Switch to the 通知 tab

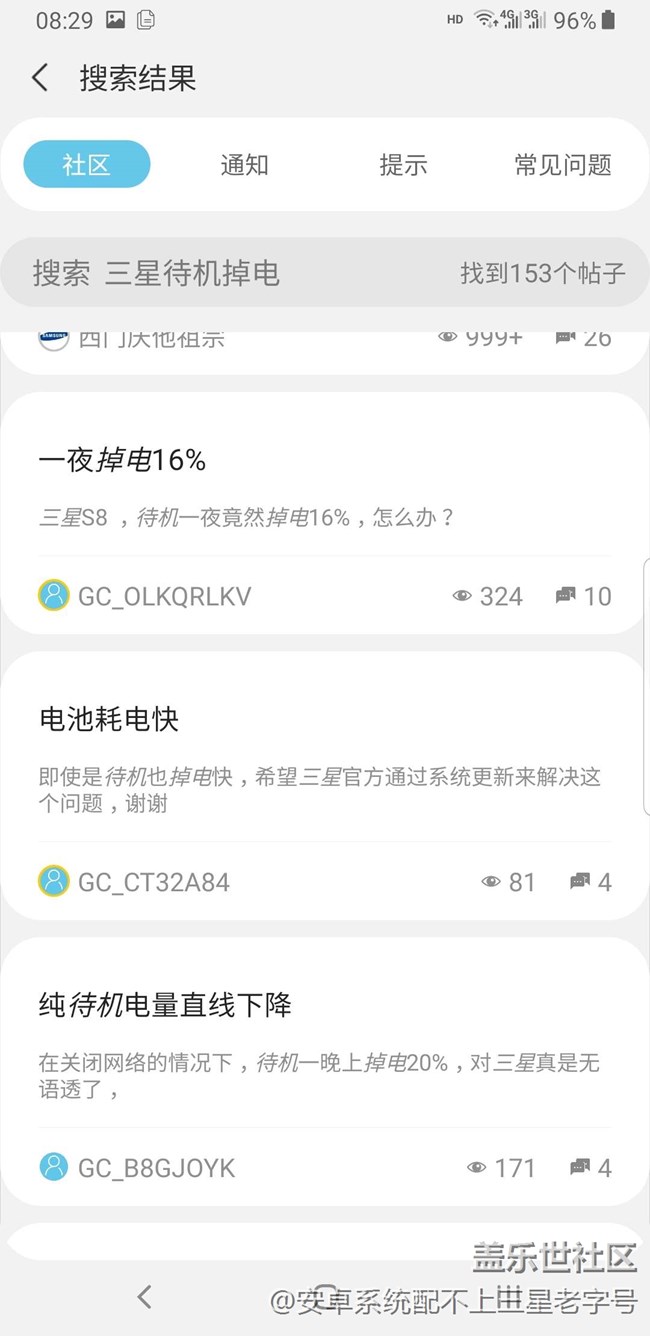pyautogui.click(x=244, y=165)
